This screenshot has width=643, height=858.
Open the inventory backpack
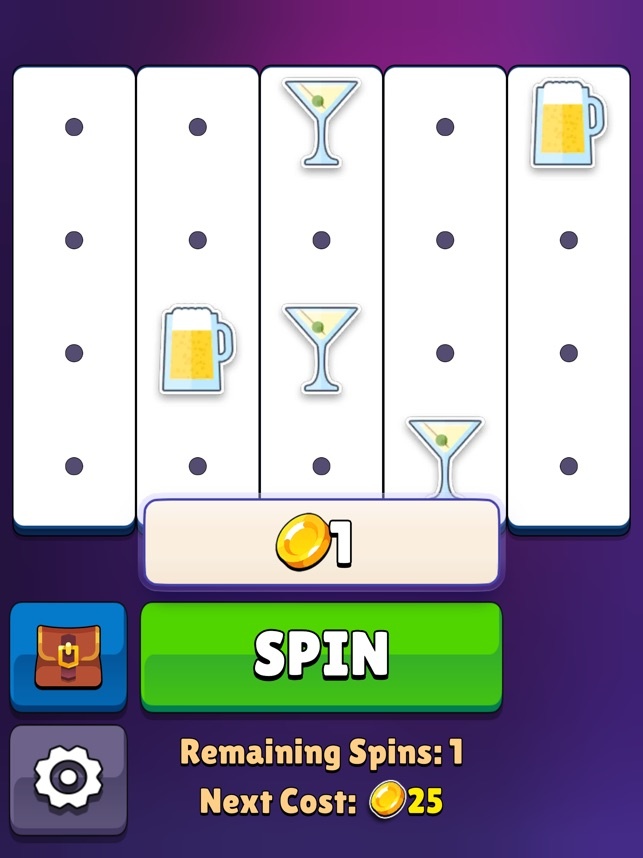point(68,656)
